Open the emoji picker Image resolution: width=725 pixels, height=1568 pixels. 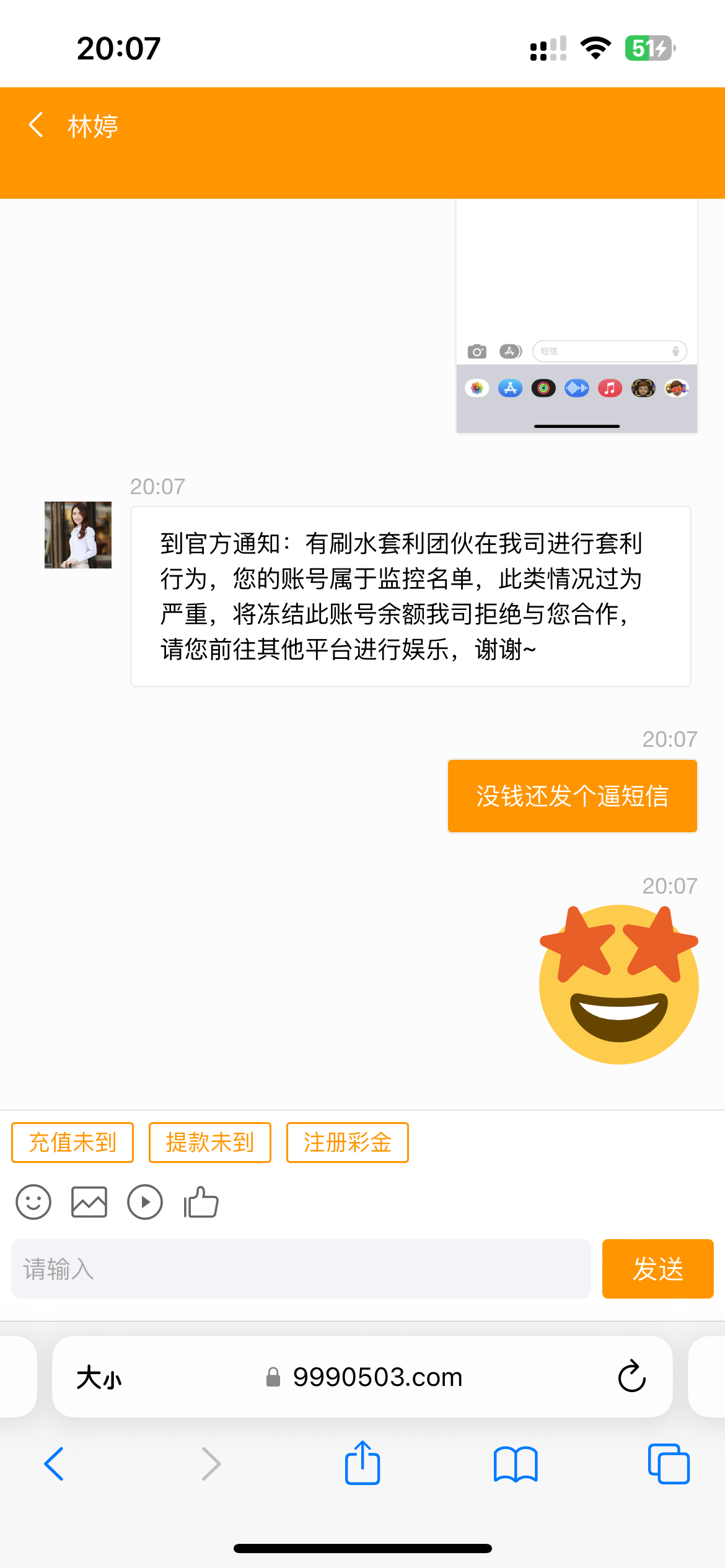33,1202
